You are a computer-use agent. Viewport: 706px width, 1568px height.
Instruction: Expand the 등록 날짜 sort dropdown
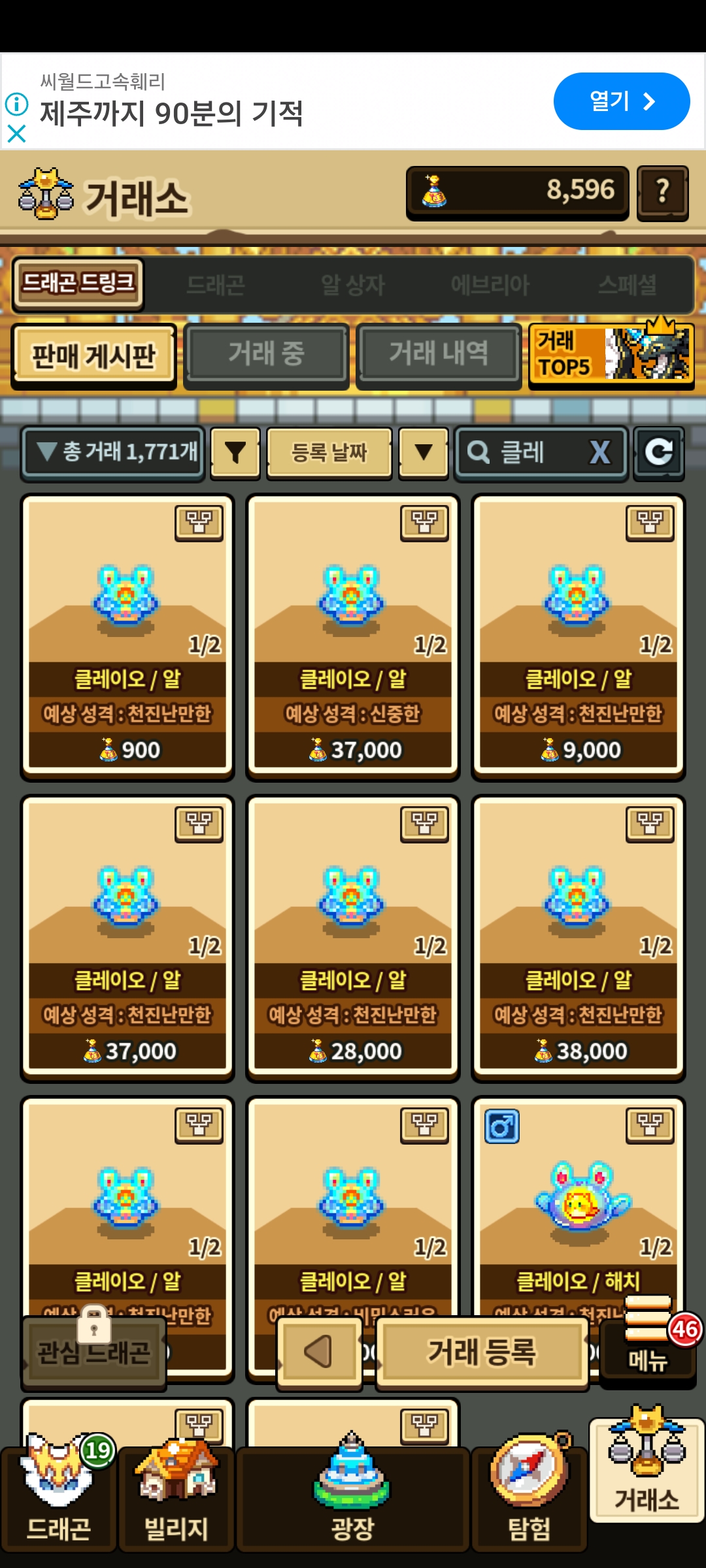tap(424, 452)
